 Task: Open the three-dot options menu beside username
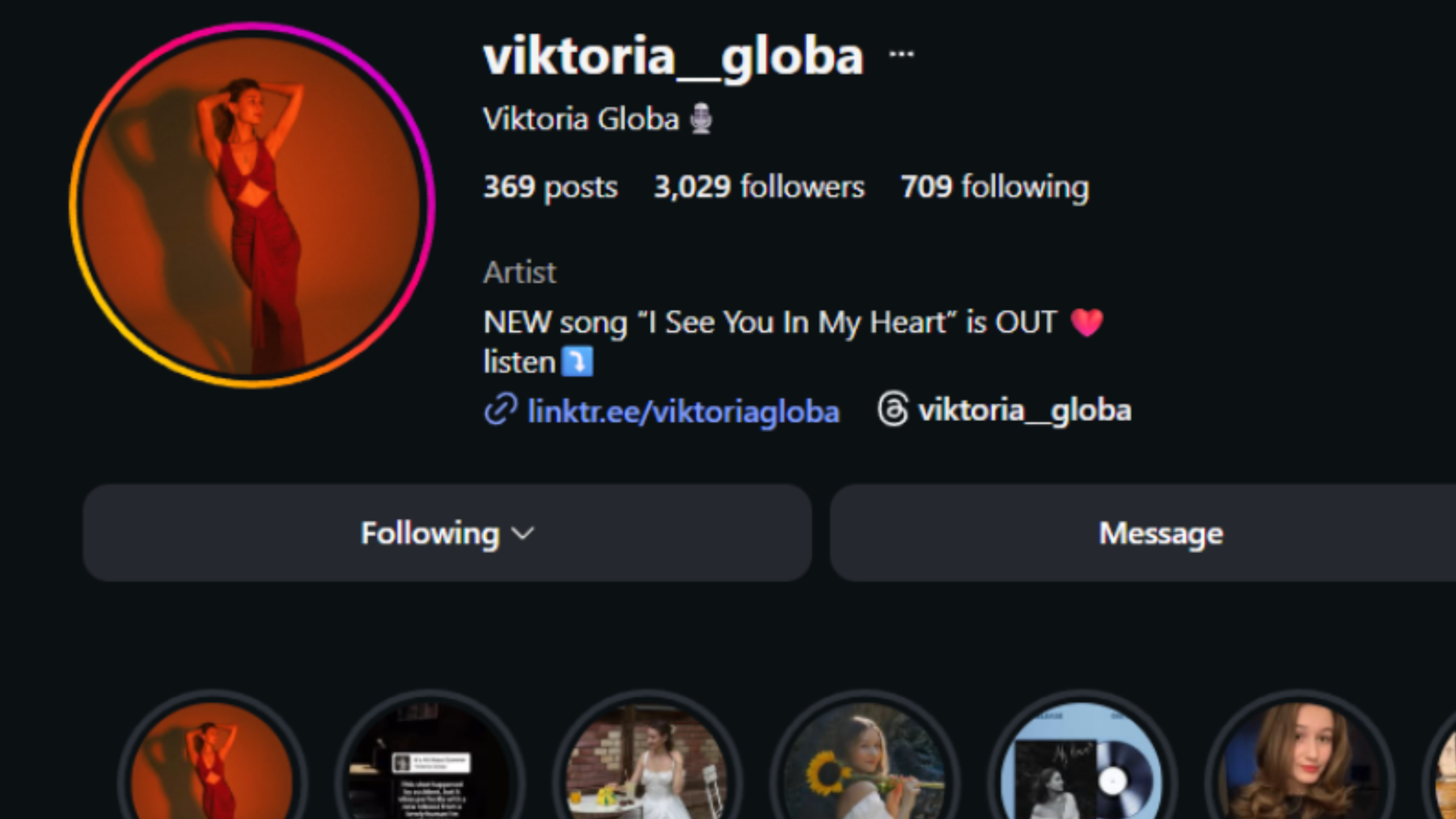901,55
